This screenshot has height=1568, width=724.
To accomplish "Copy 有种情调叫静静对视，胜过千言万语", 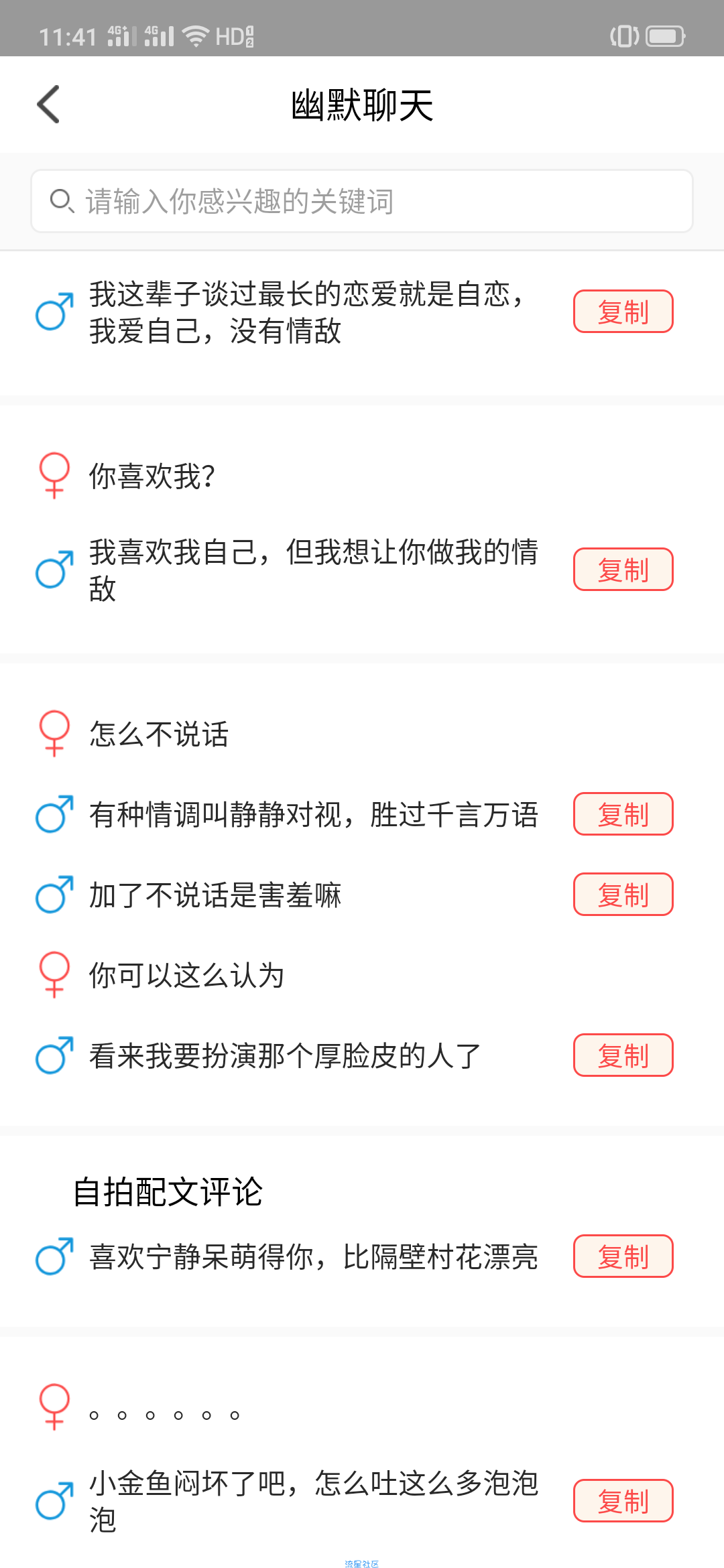I will [x=623, y=814].
